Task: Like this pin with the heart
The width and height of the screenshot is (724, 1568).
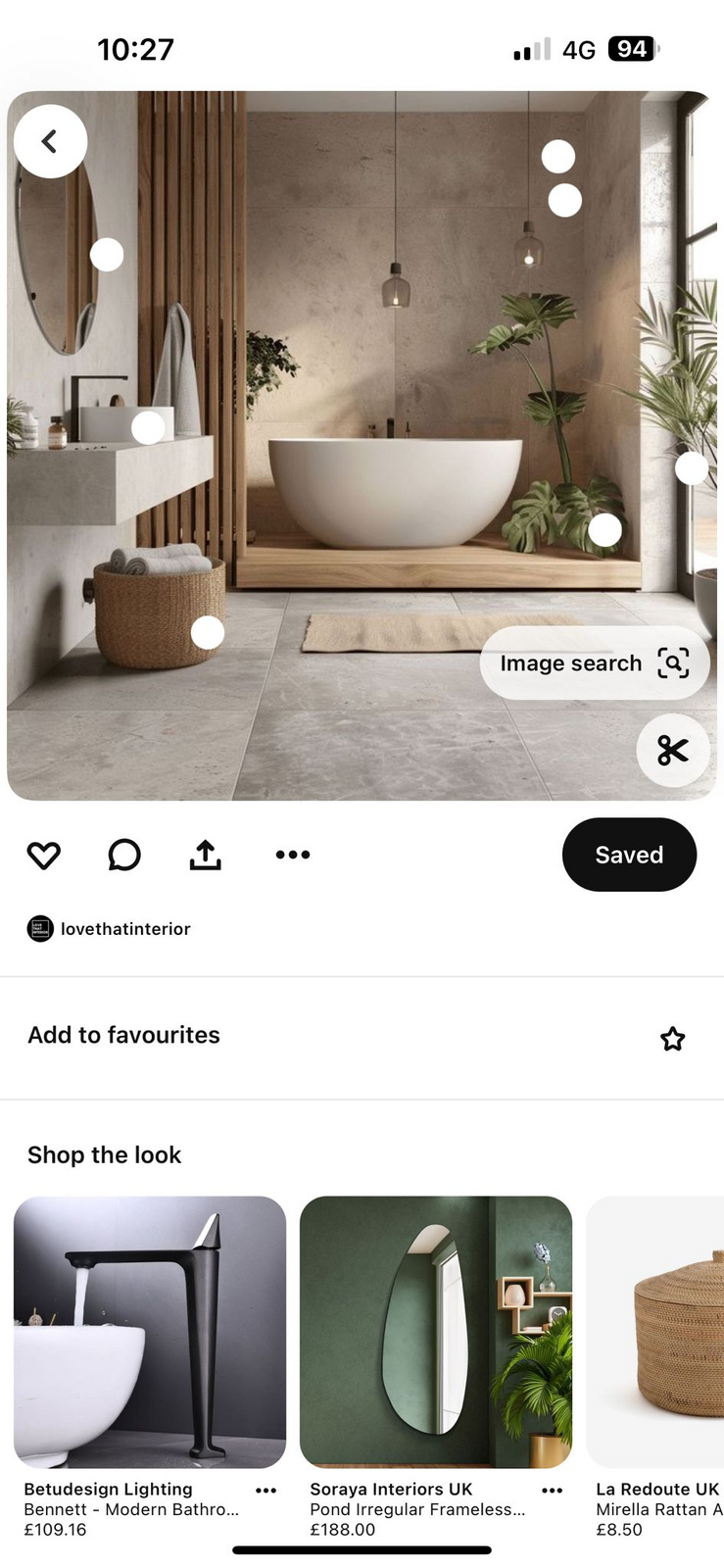Action: click(44, 855)
